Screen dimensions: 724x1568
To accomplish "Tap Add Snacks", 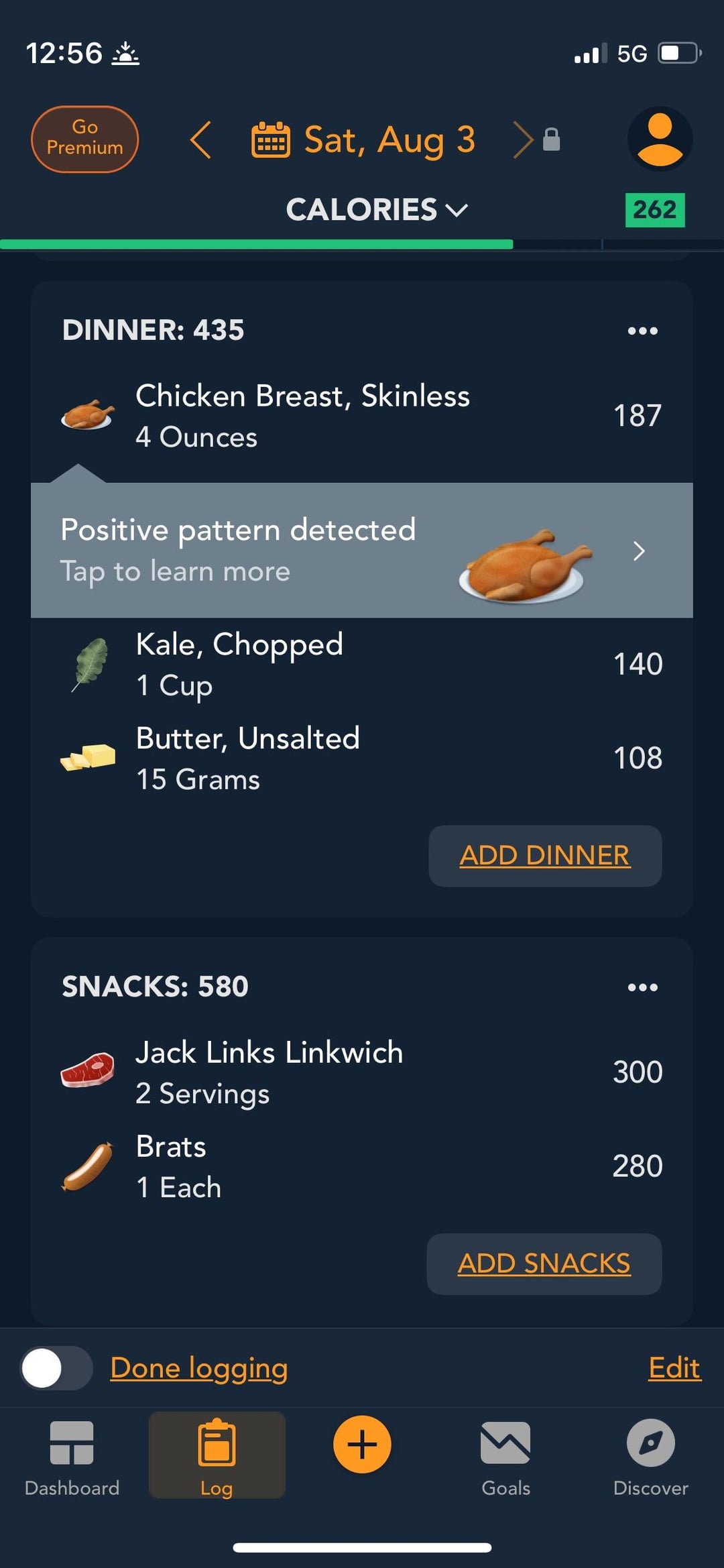I will (x=544, y=1264).
